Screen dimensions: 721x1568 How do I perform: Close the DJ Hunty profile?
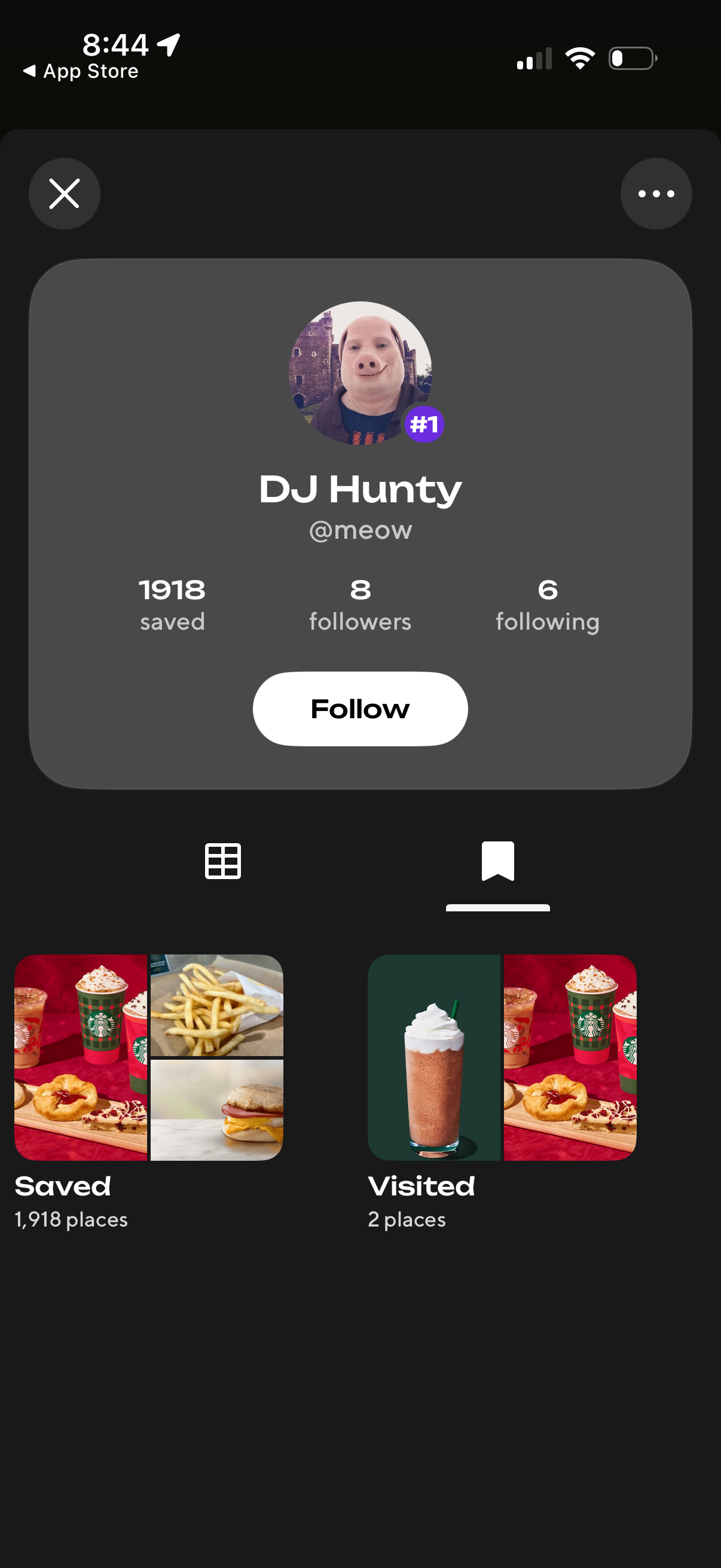pos(64,194)
